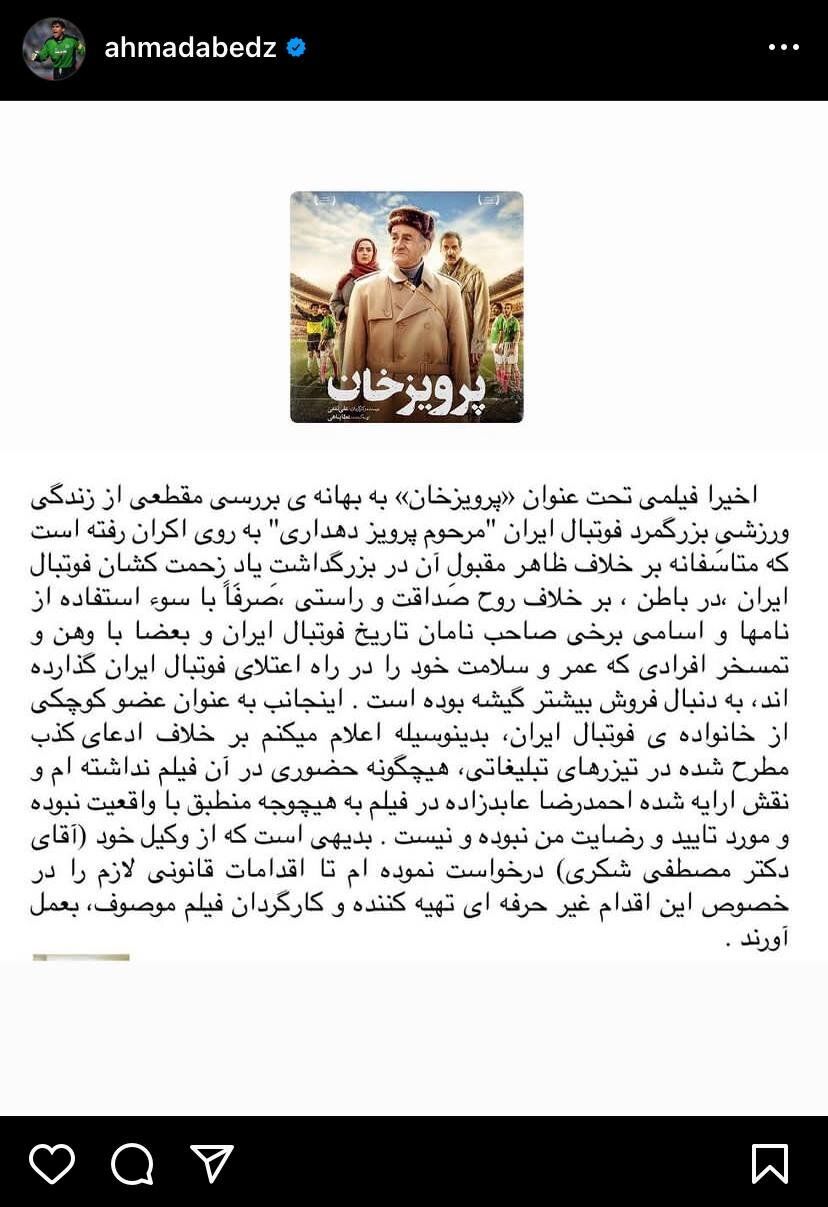Save this post to bookmarks
Screen dimensions: 828x1207
click(x=770, y=1163)
